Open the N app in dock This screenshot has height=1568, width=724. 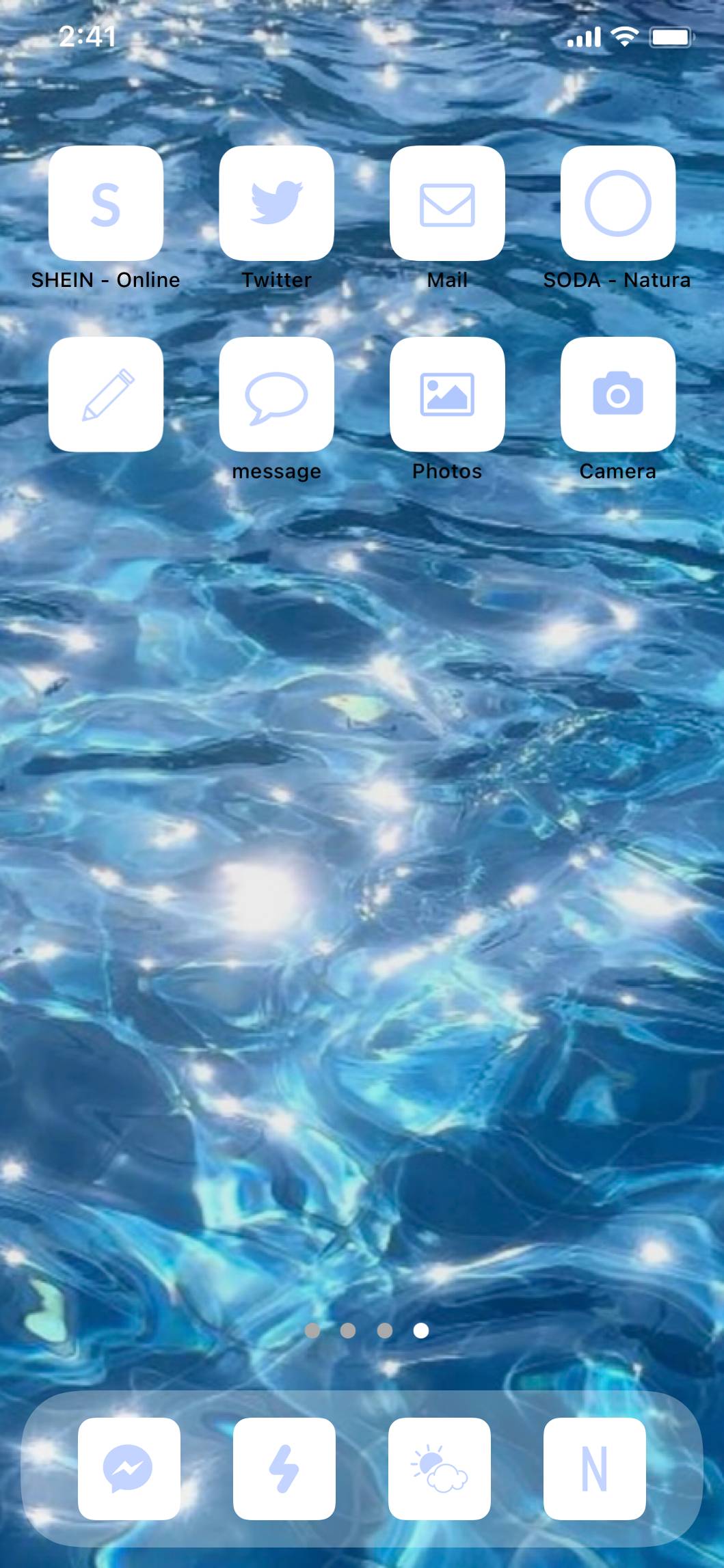pos(594,1468)
